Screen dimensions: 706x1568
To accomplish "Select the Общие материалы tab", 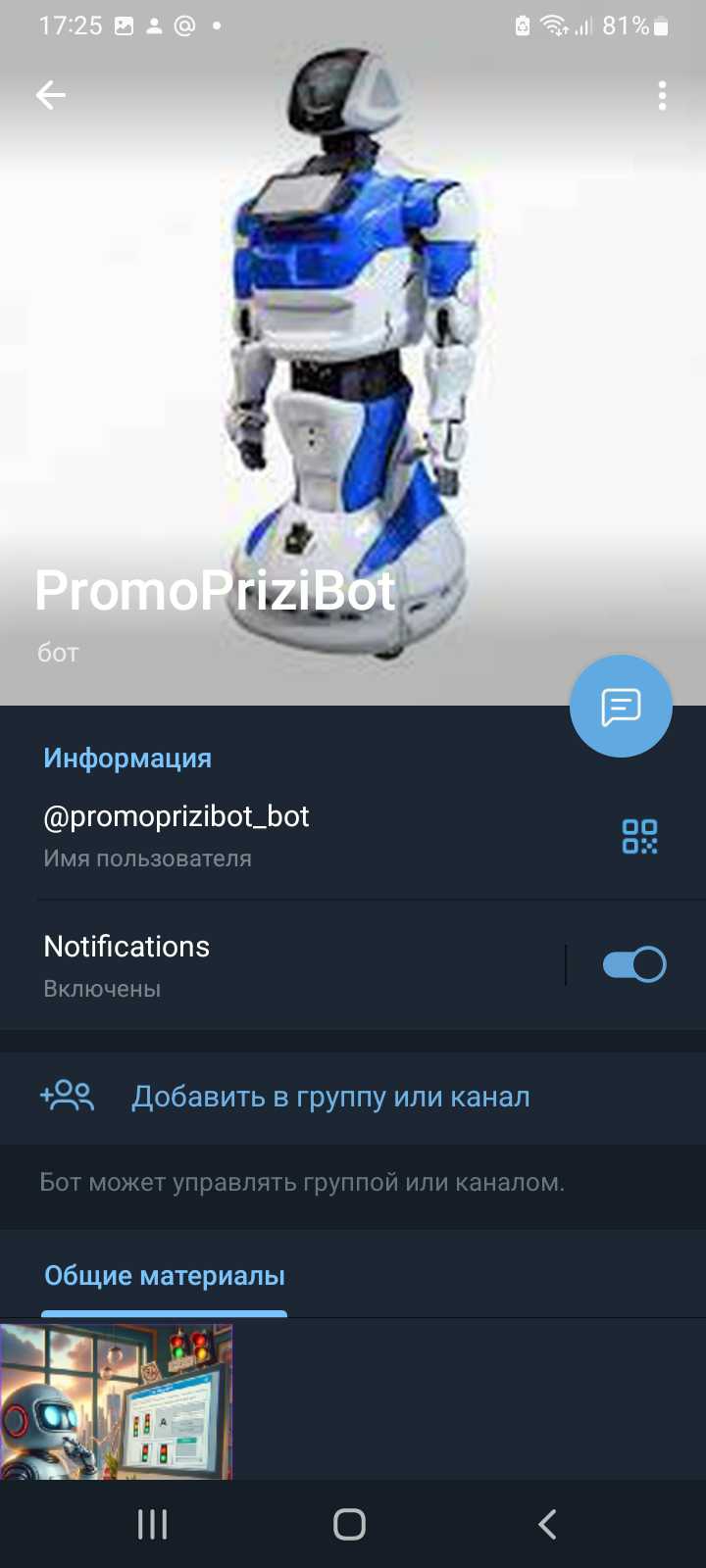I will [x=165, y=1276].
